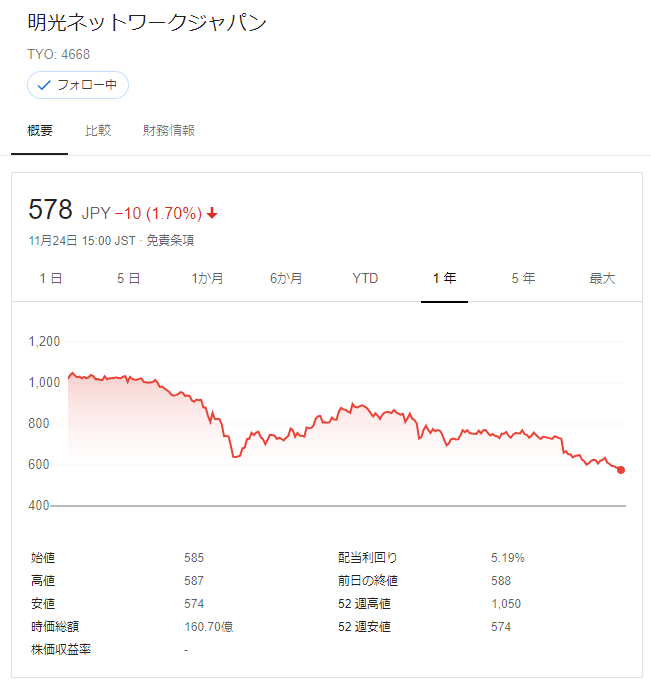Image resolution: width=651 pixels, height=684 pixels.
Task: Show the 1日 chart range
Action: coord(51,278)
